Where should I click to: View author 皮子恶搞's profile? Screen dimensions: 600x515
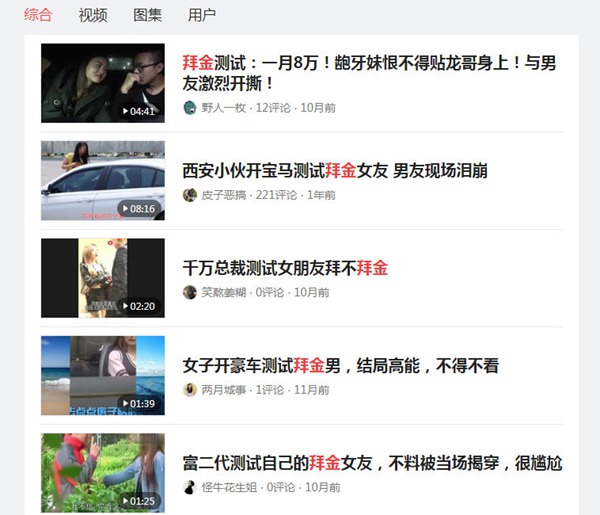(224, 195)
